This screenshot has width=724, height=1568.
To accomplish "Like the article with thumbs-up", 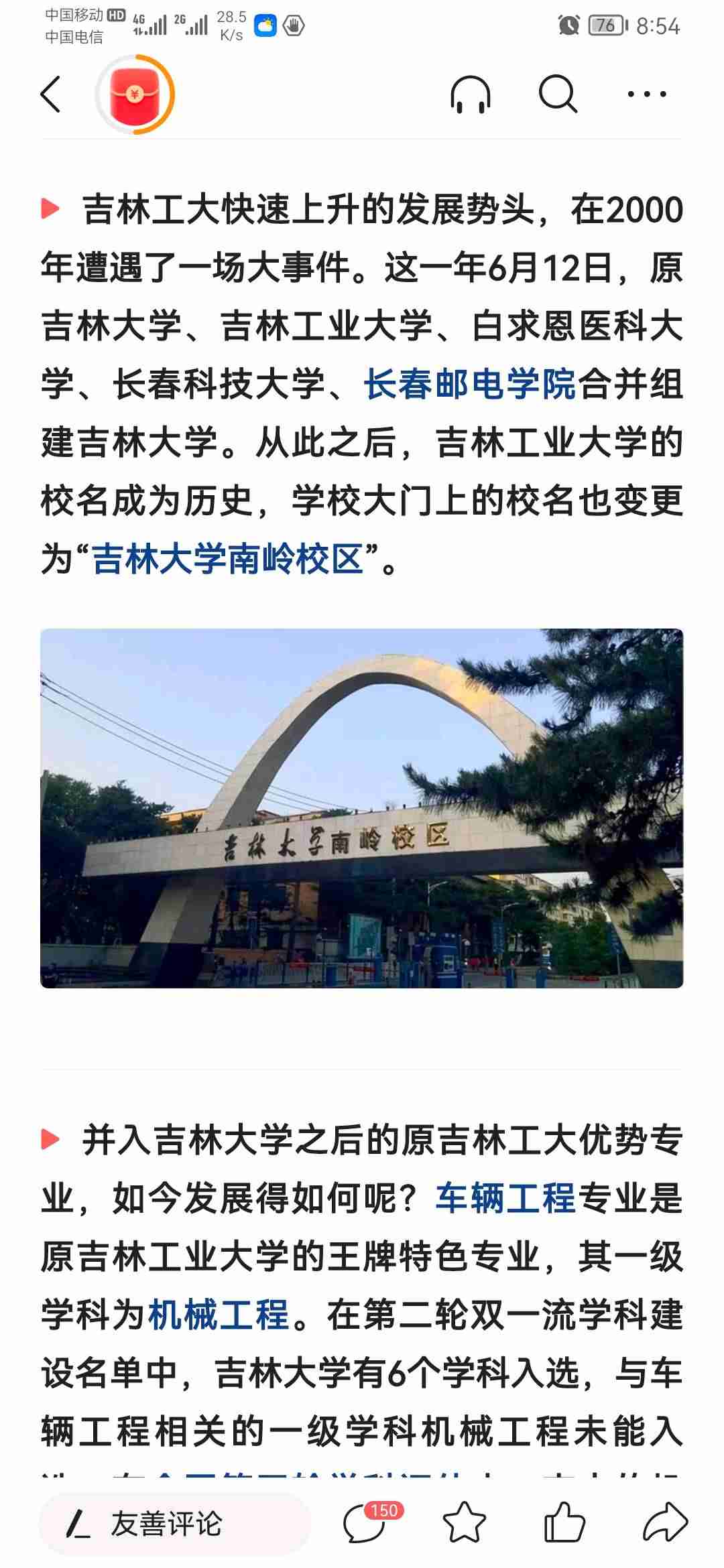I will point(564,1523).
